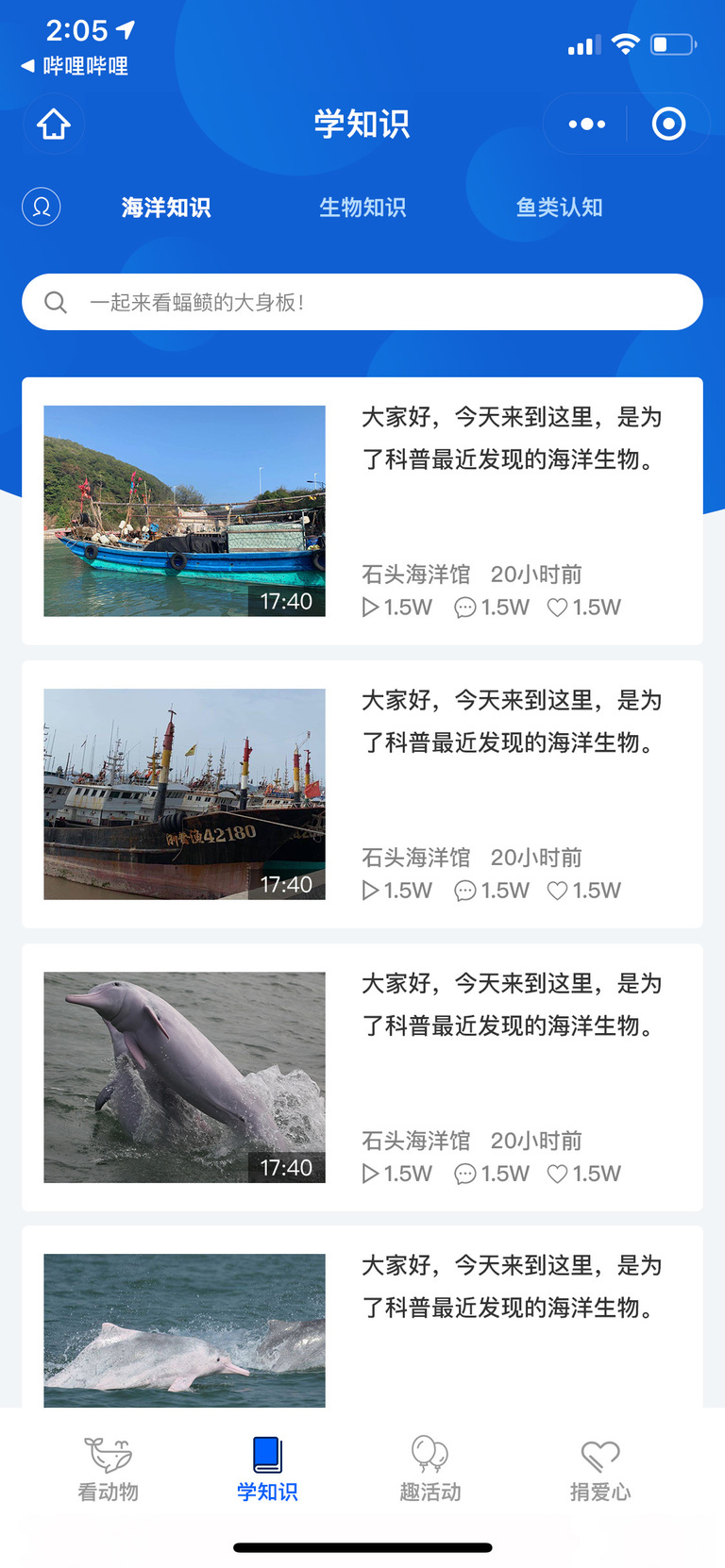Open the video with the blue fishing boat
The width and height of the screenshot is (725, 1568).
point(185,510)
